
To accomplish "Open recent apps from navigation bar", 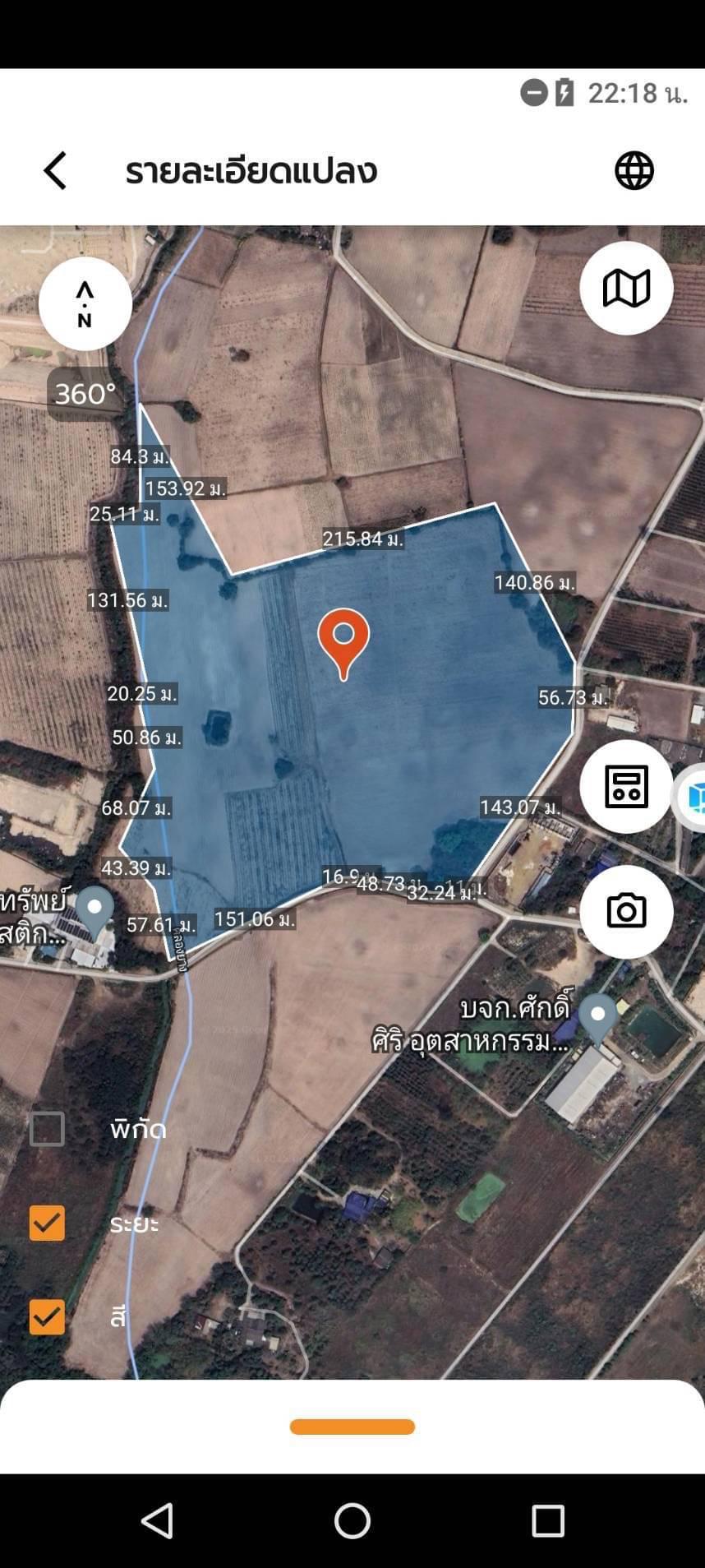I will (x=547, y=1521).
